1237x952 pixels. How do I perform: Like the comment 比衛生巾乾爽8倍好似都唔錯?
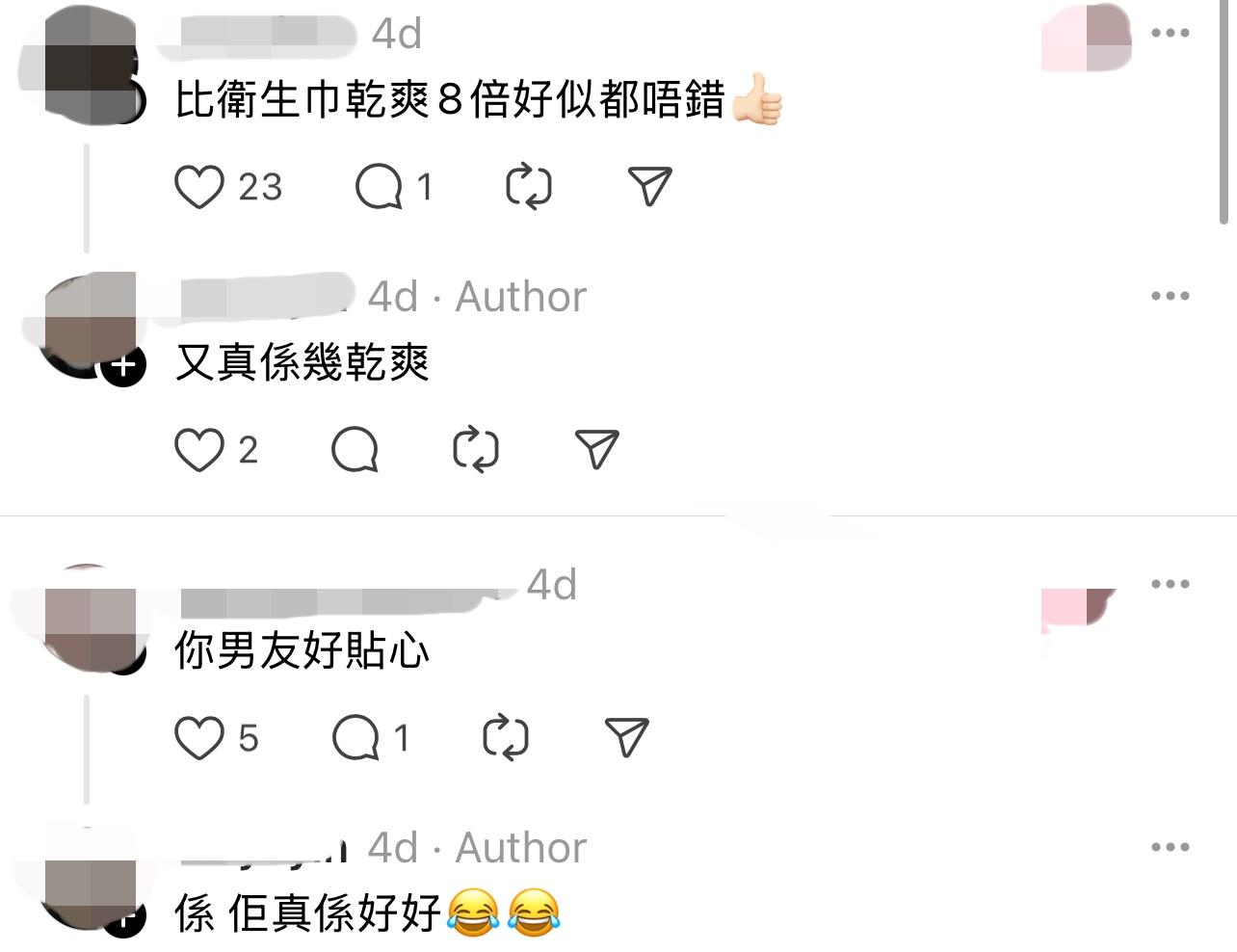(199, 186)
